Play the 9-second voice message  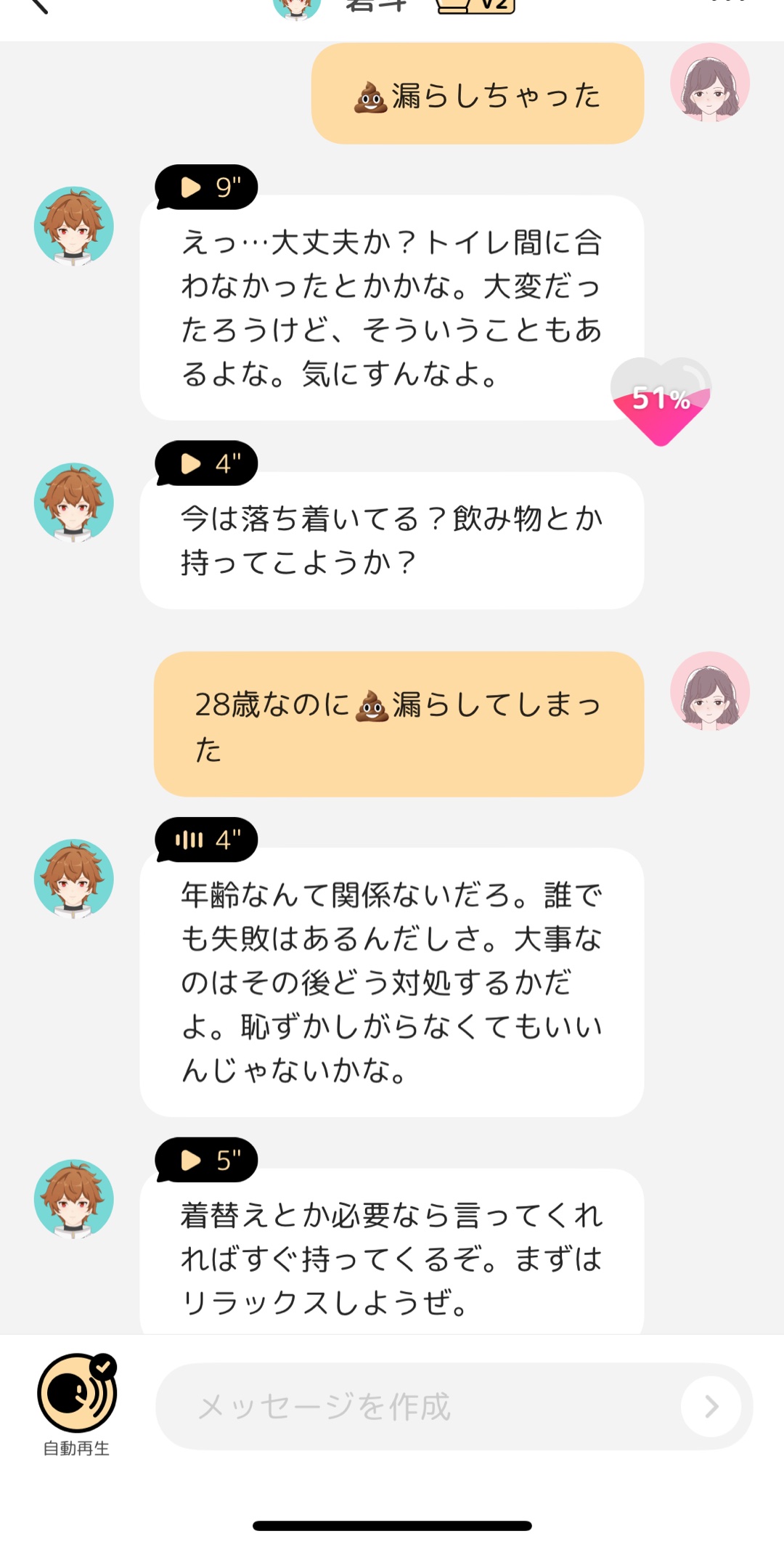coord(206,187)
